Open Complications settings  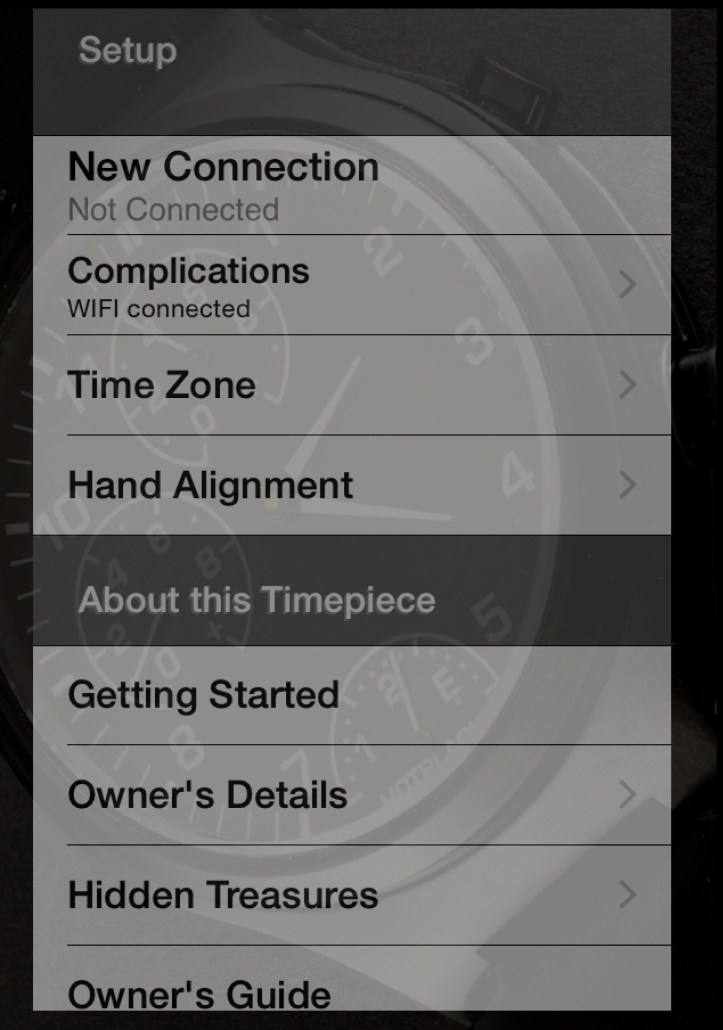coord(350,285)
